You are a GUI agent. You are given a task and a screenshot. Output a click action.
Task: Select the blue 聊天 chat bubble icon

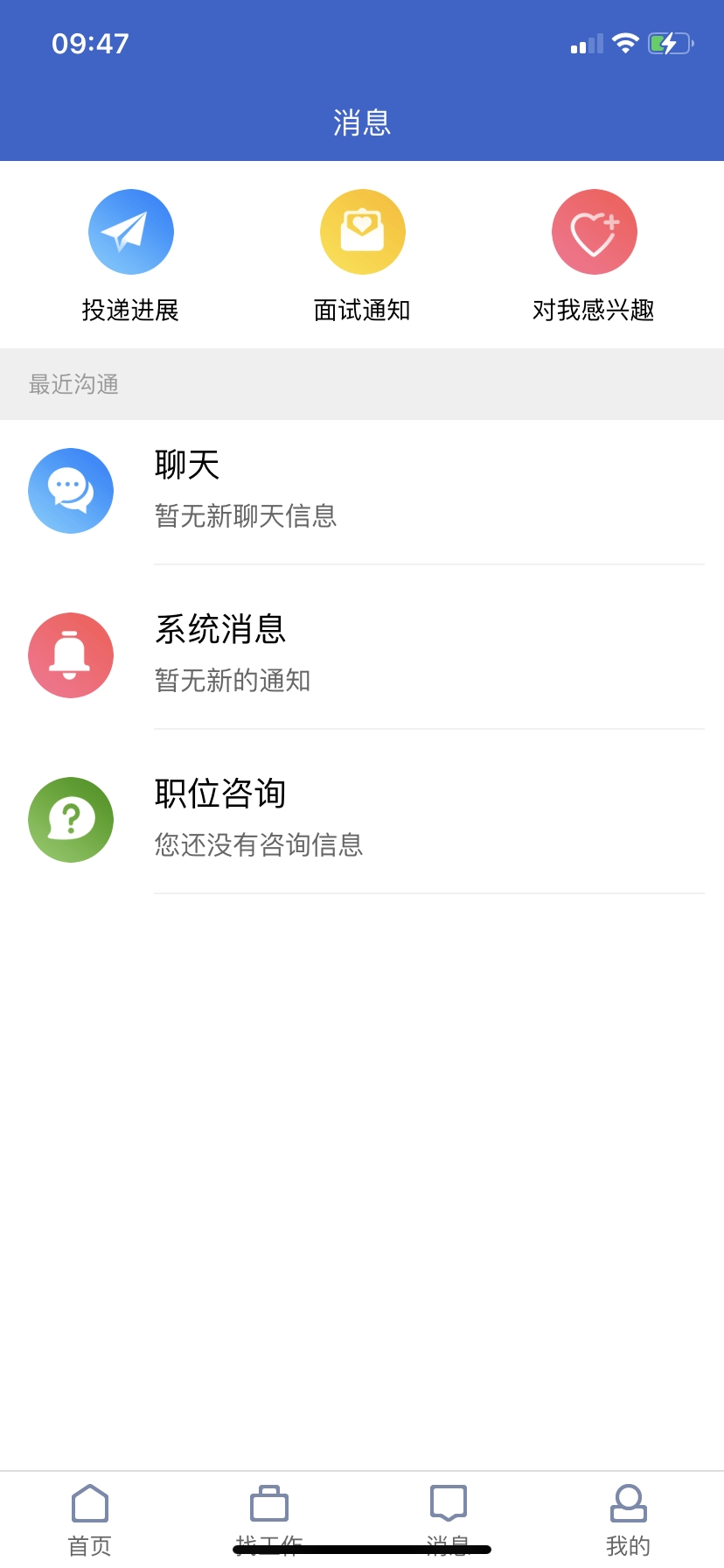point(71,491)
